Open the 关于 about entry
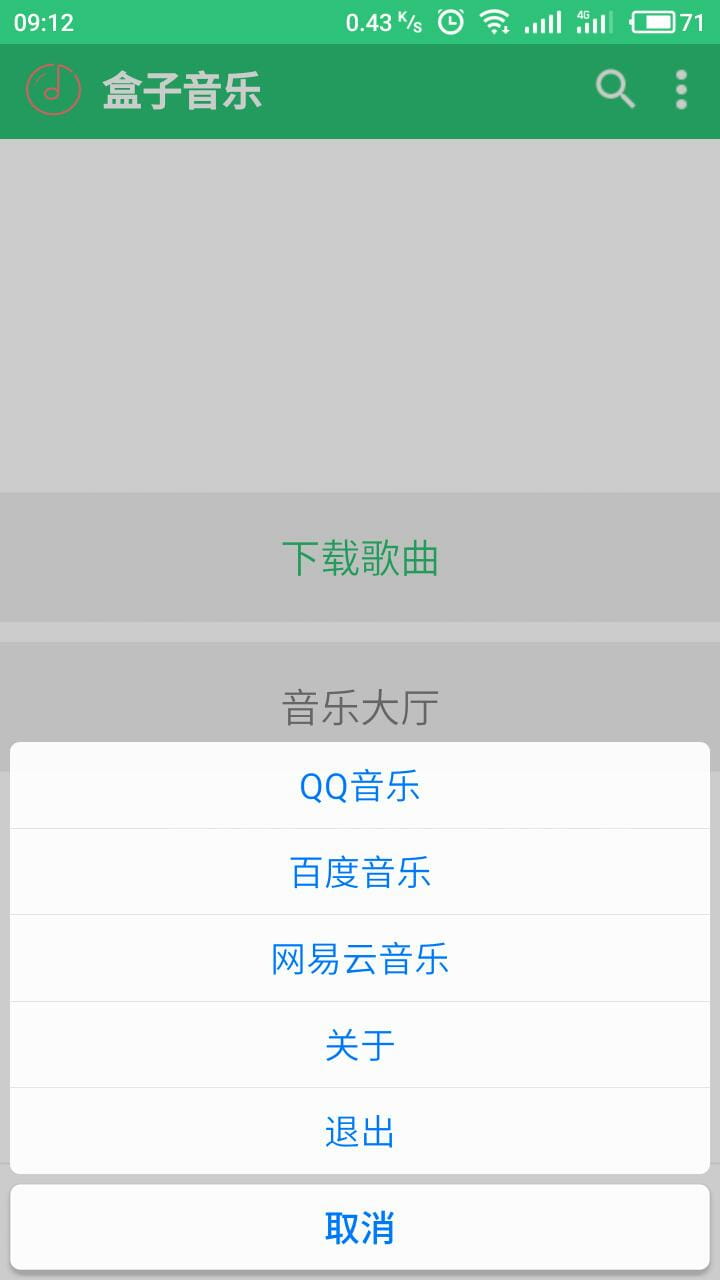 point(360,1044)
